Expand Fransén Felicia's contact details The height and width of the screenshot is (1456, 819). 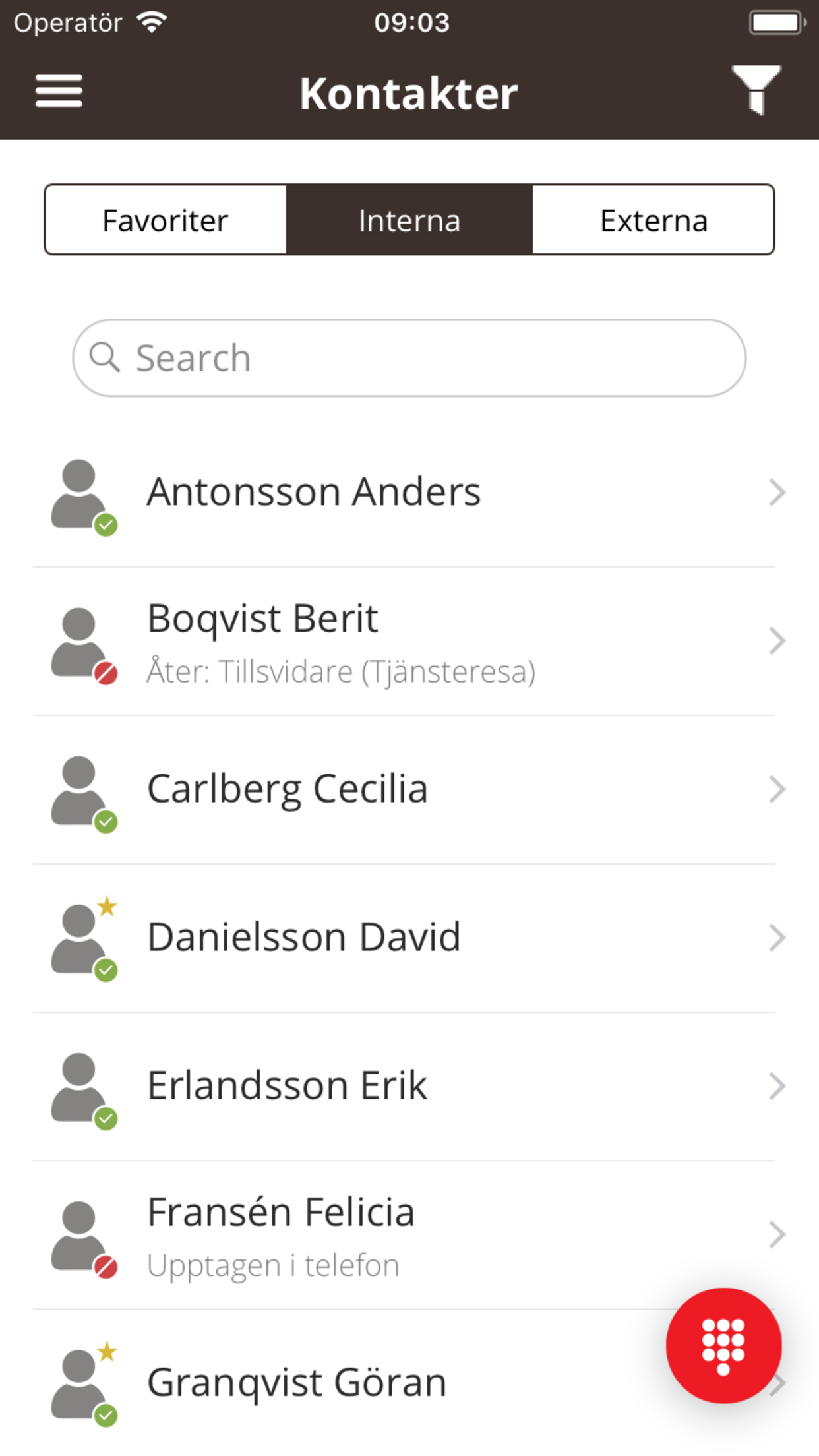point(778,1235)
